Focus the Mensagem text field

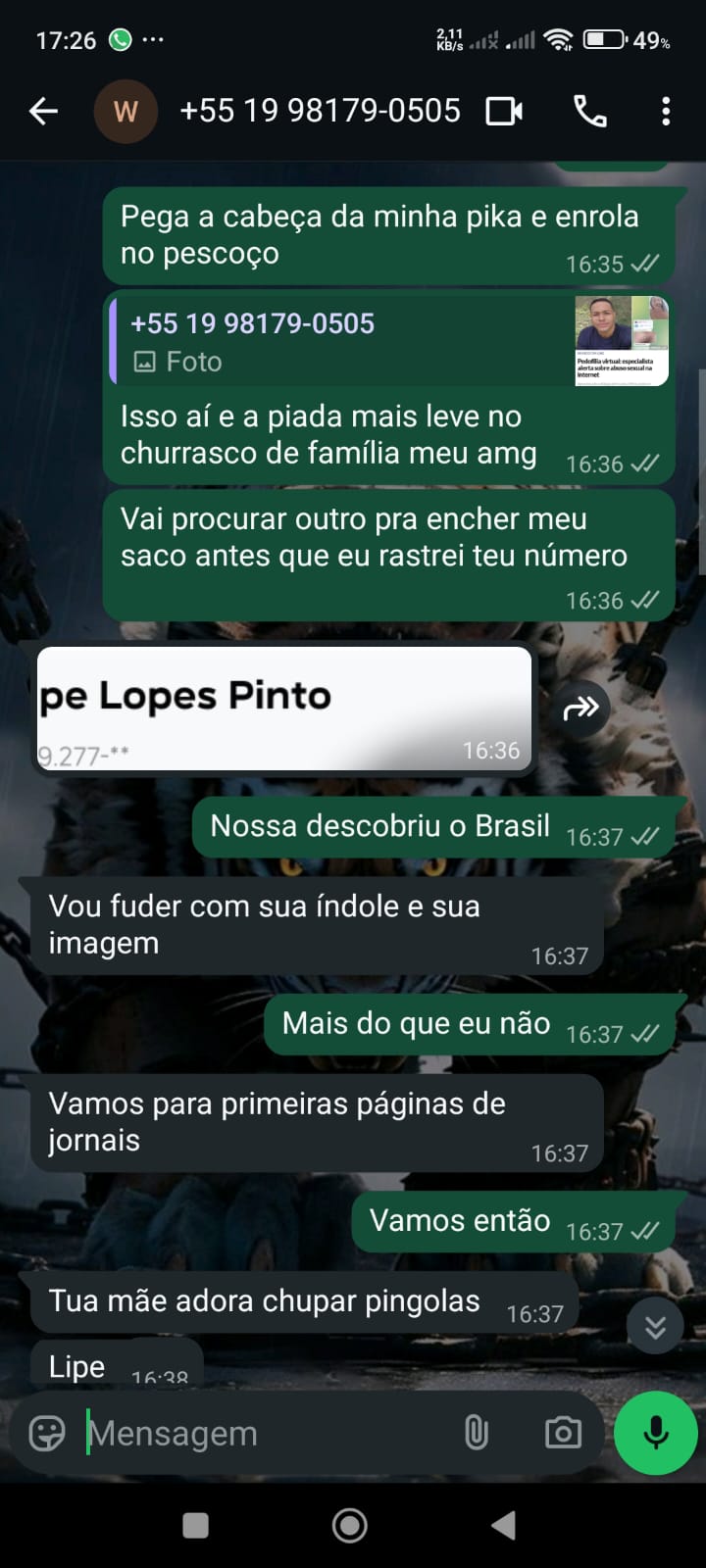pyautogui.click(x=265, y=1434)
